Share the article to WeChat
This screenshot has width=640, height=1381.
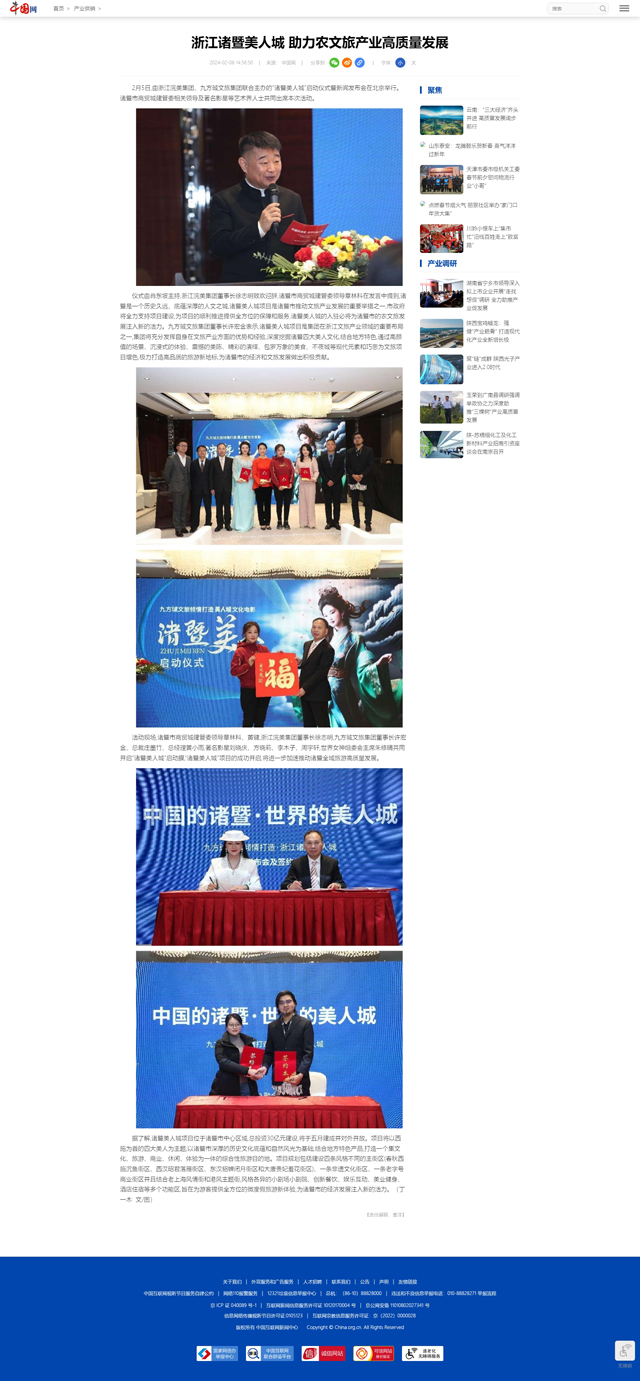tap(335, 62)
